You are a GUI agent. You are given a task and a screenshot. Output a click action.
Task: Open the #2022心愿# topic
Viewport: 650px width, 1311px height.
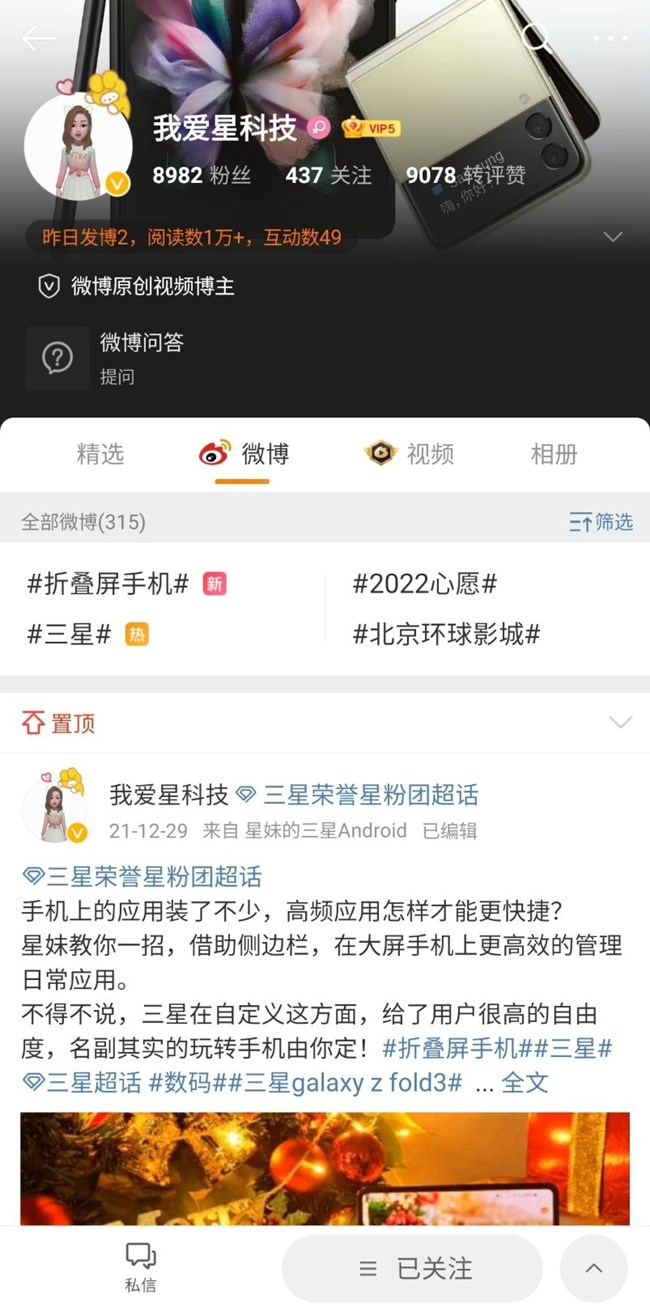425,584
